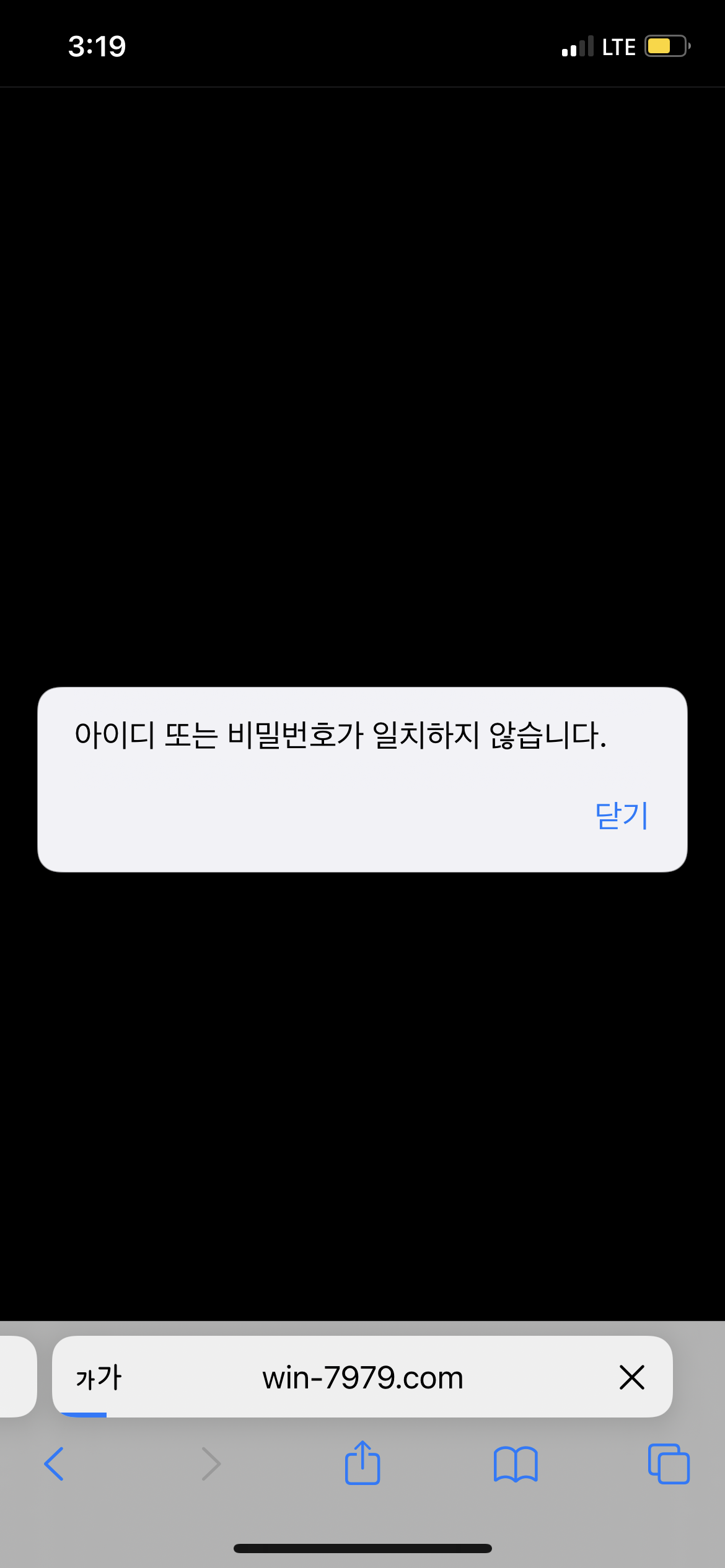Show all open tabs
725x1568 pixels.
point(669,1464)
